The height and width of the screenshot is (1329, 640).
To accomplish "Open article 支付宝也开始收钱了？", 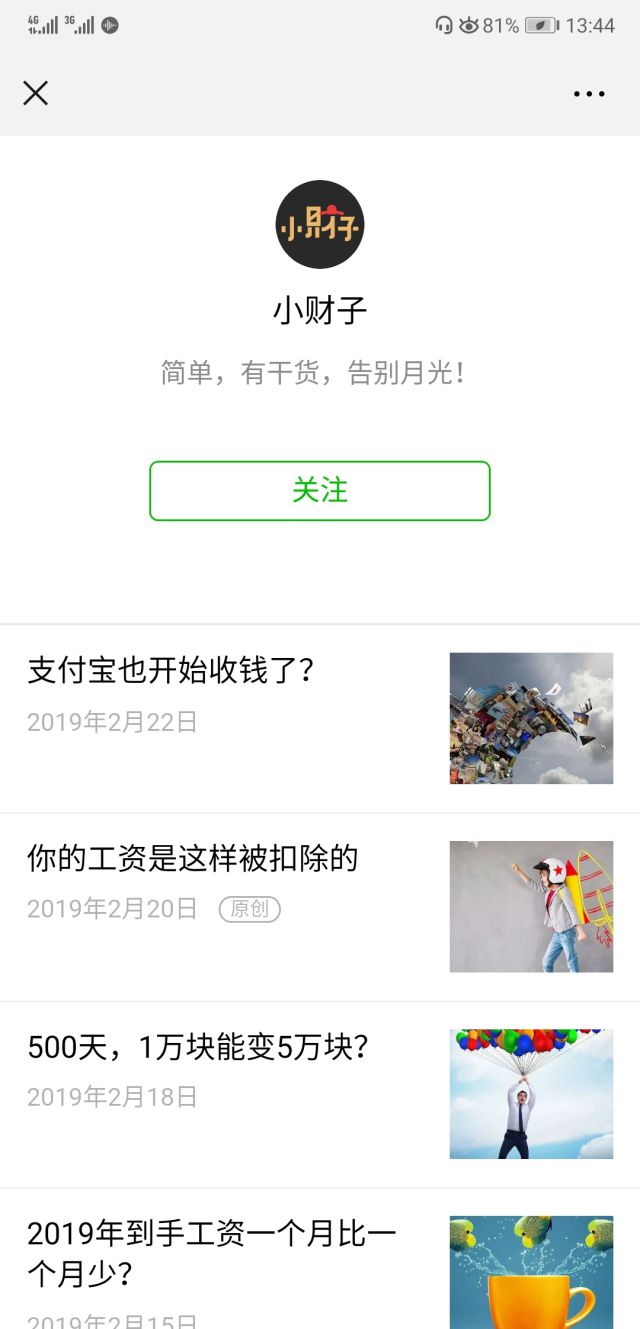I will pyautogui.click(x=171, y=670).
